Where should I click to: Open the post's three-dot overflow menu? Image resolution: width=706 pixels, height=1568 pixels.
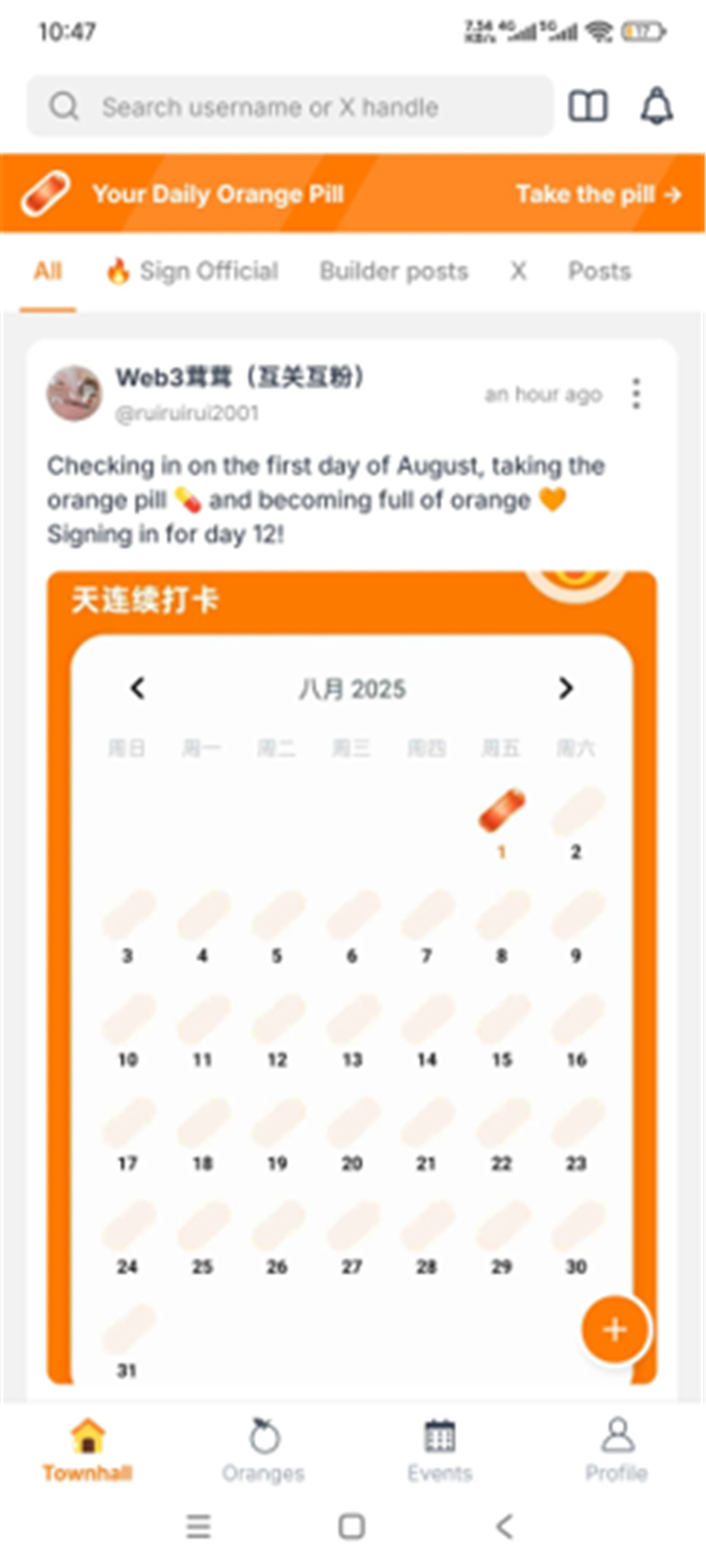tap(636, 394)
